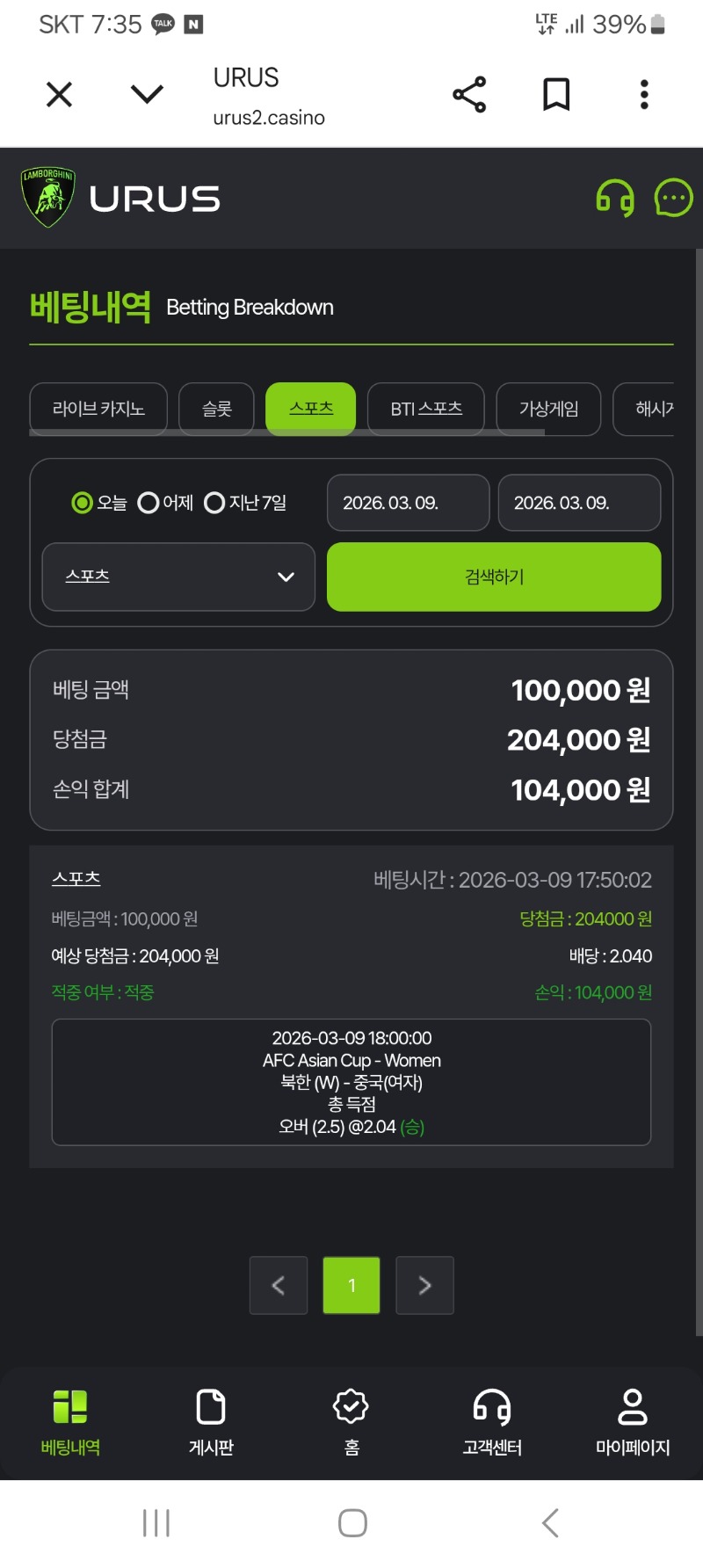Open the chat bubble icon
This screenshot has height=1568, width=703.
(x=674, y=198)
